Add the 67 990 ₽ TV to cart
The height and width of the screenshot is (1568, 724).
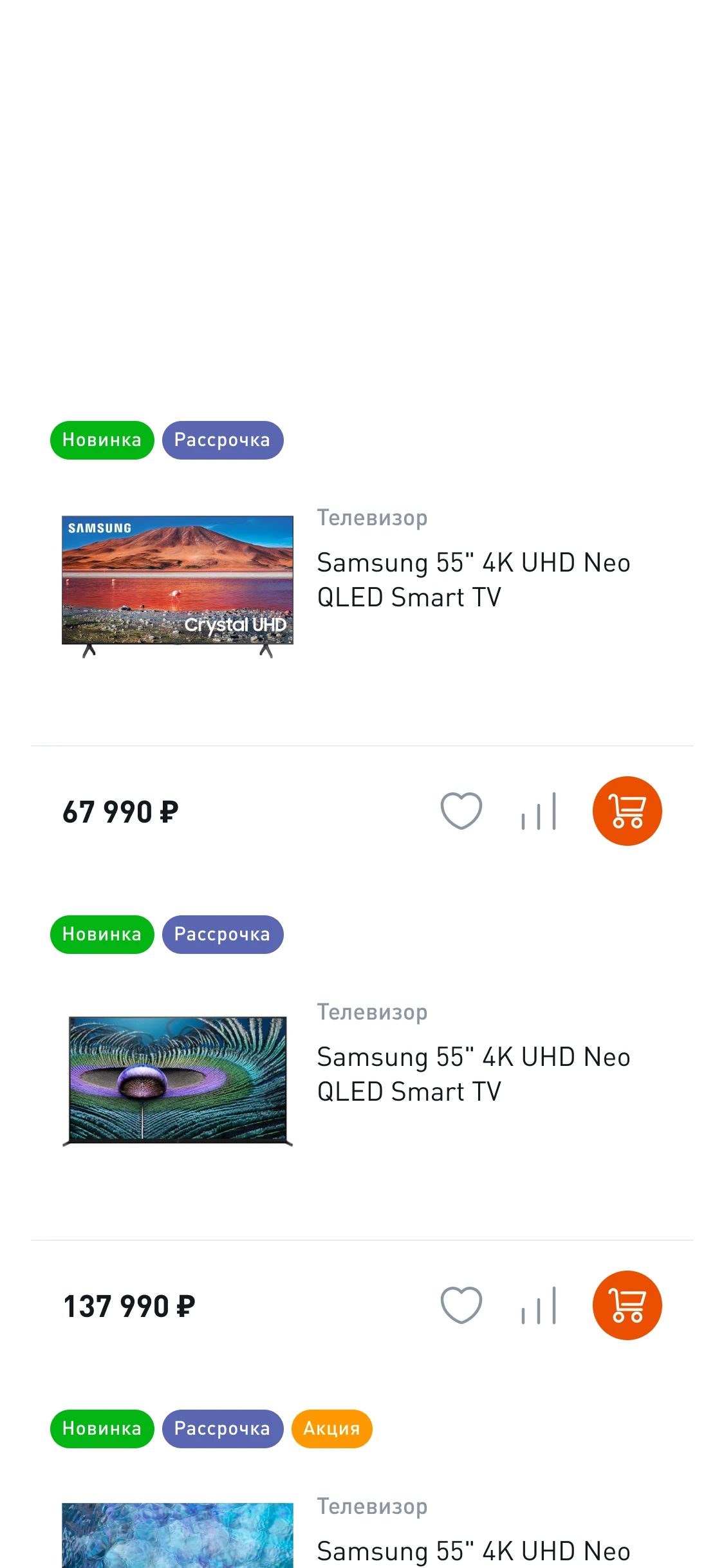627,811
